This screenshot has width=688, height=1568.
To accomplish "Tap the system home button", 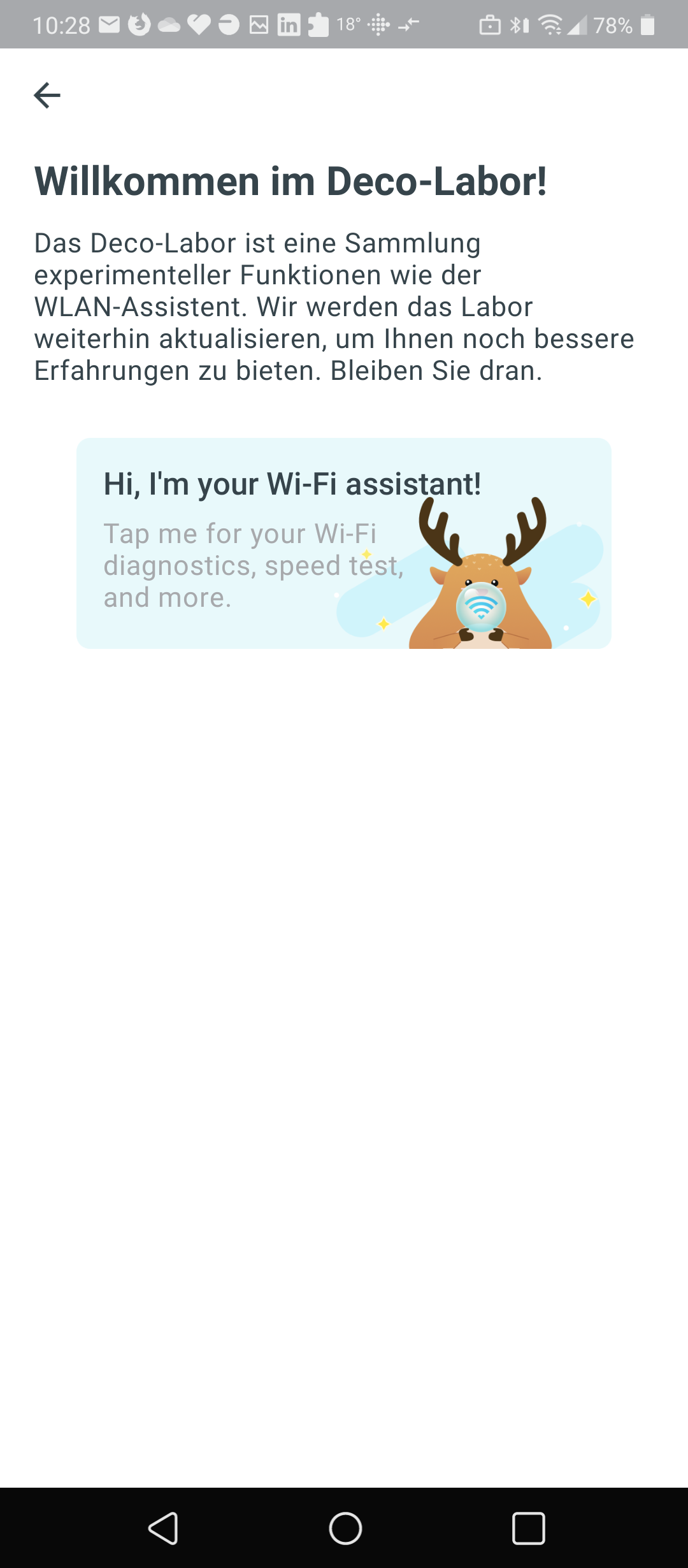I will [x=345, y=1528].
